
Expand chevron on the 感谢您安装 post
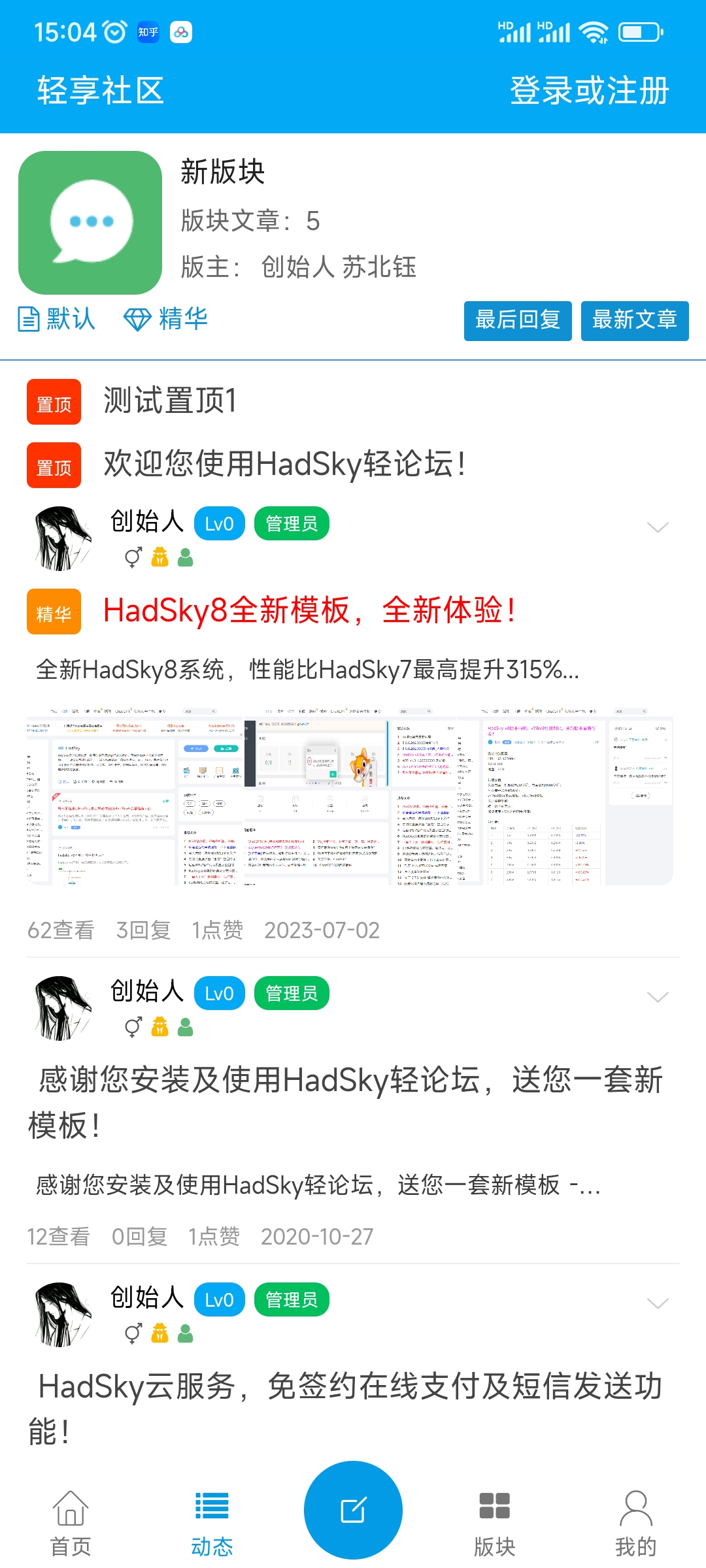point(657,997)
